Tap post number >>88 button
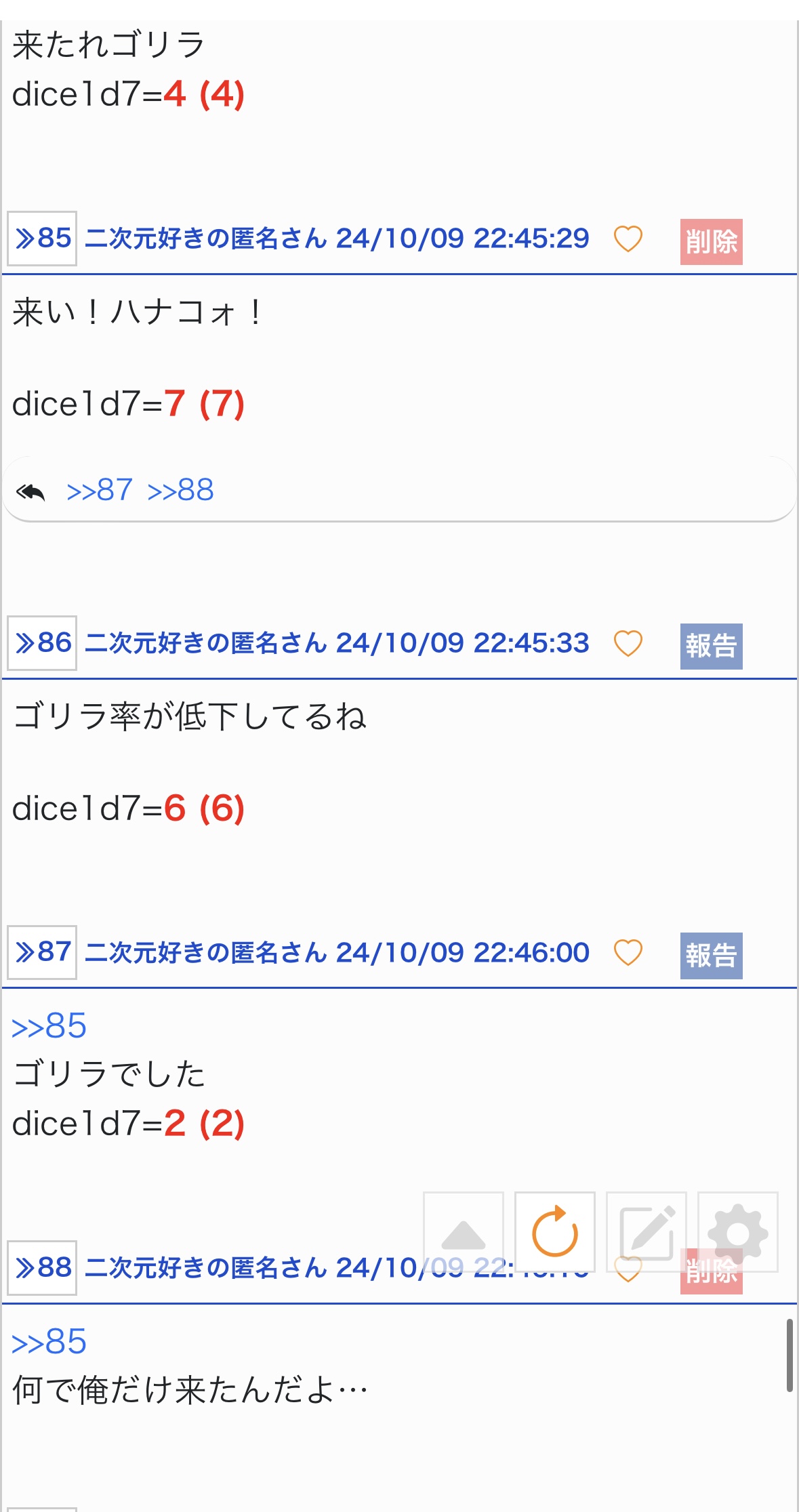 [x=42, y=1268]
